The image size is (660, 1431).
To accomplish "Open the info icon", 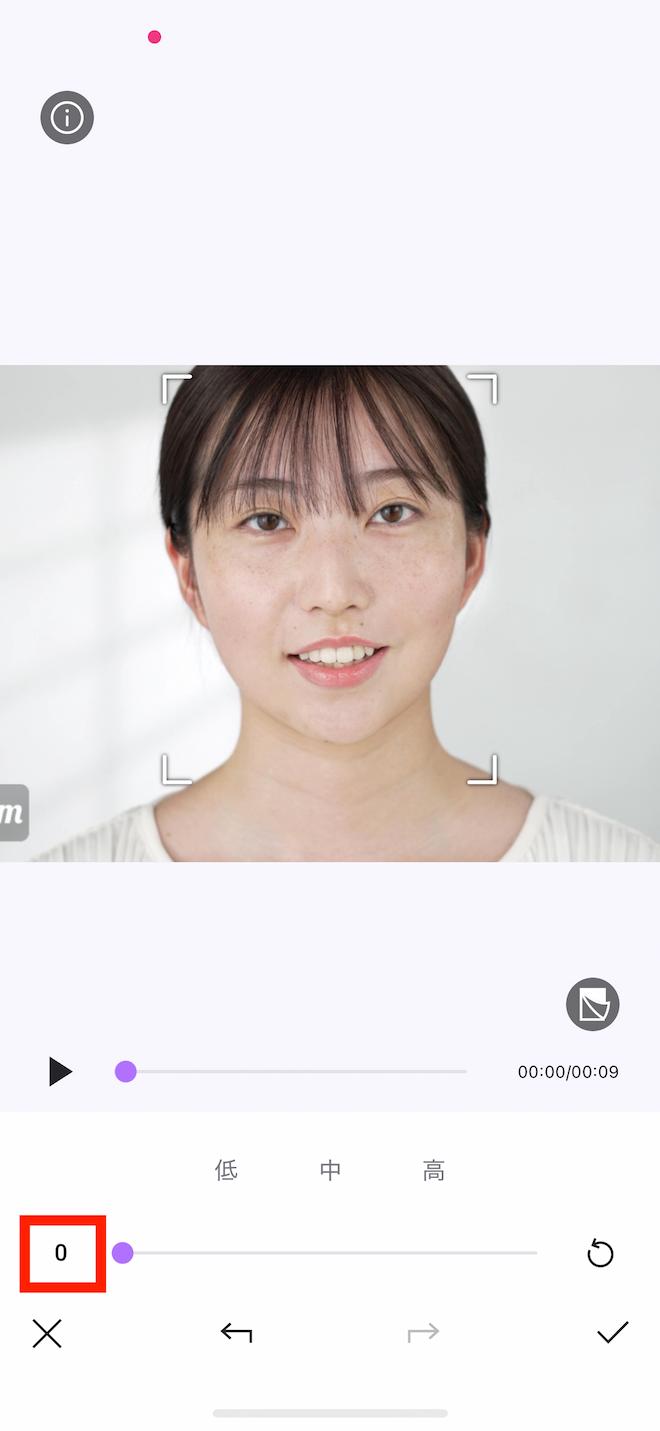I will [x=67, y=118].
